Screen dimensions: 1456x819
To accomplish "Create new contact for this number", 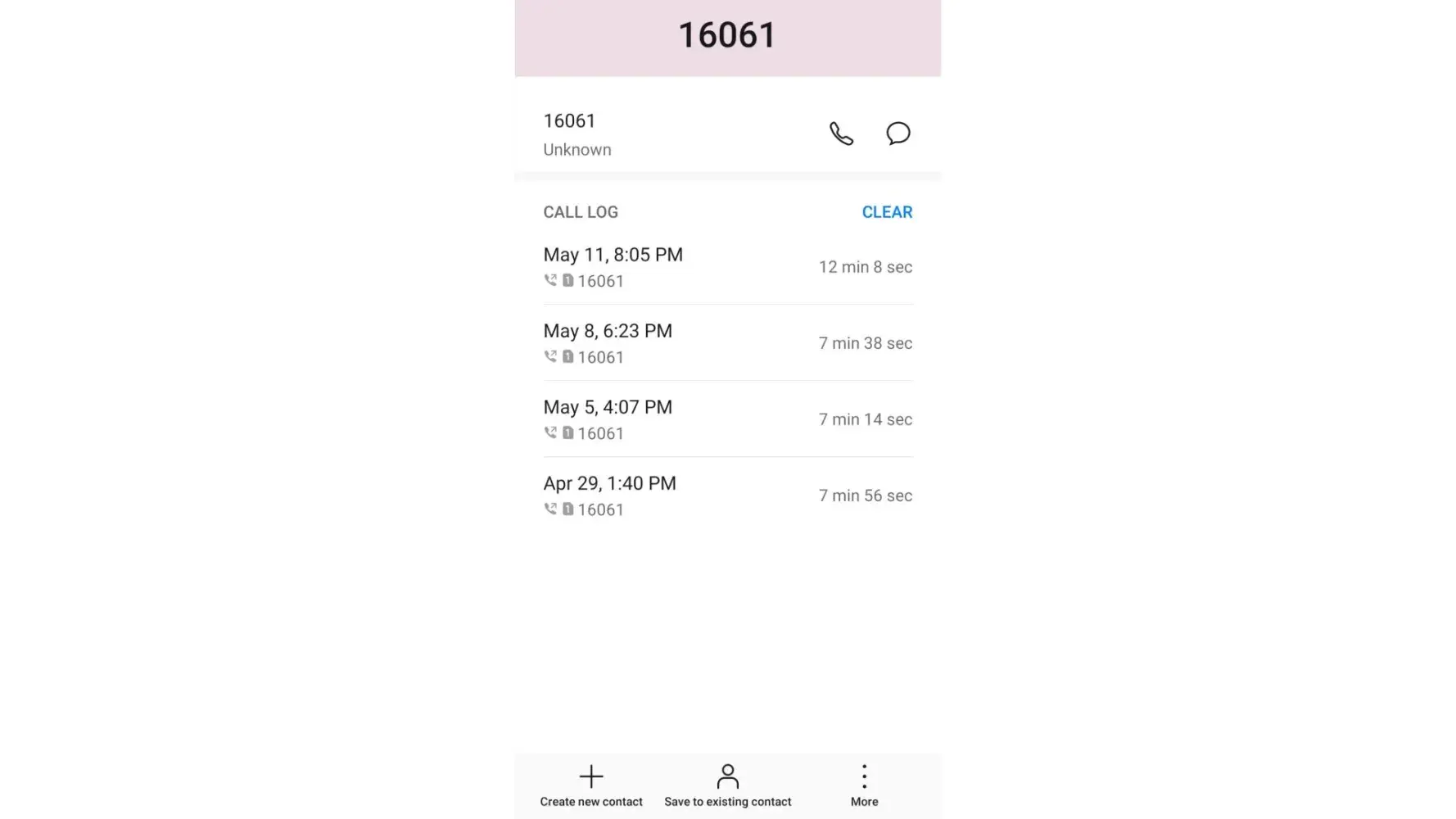I will tap(591, 785).
